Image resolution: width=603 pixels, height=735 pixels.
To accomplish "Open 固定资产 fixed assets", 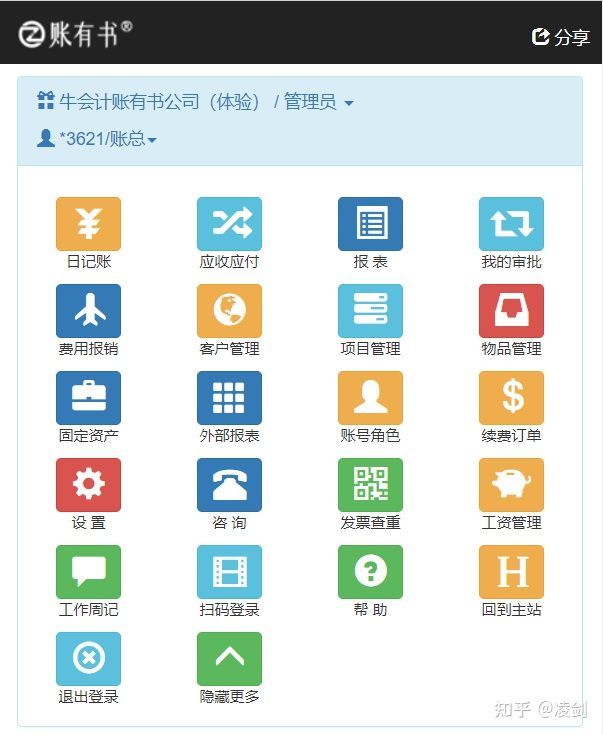I will [88, 407].
